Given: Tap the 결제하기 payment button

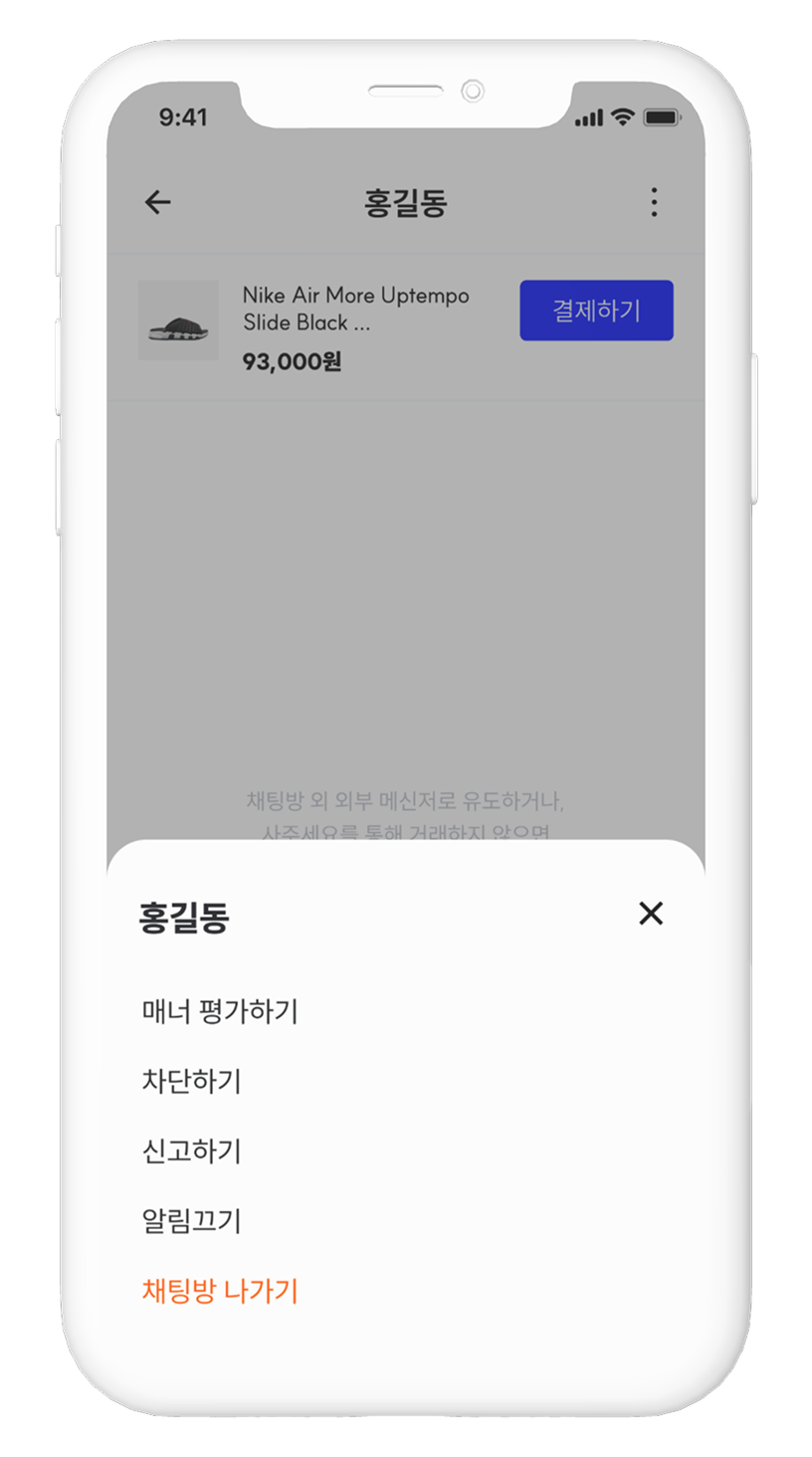Looking at the screenshot, I should coord(596,311).
